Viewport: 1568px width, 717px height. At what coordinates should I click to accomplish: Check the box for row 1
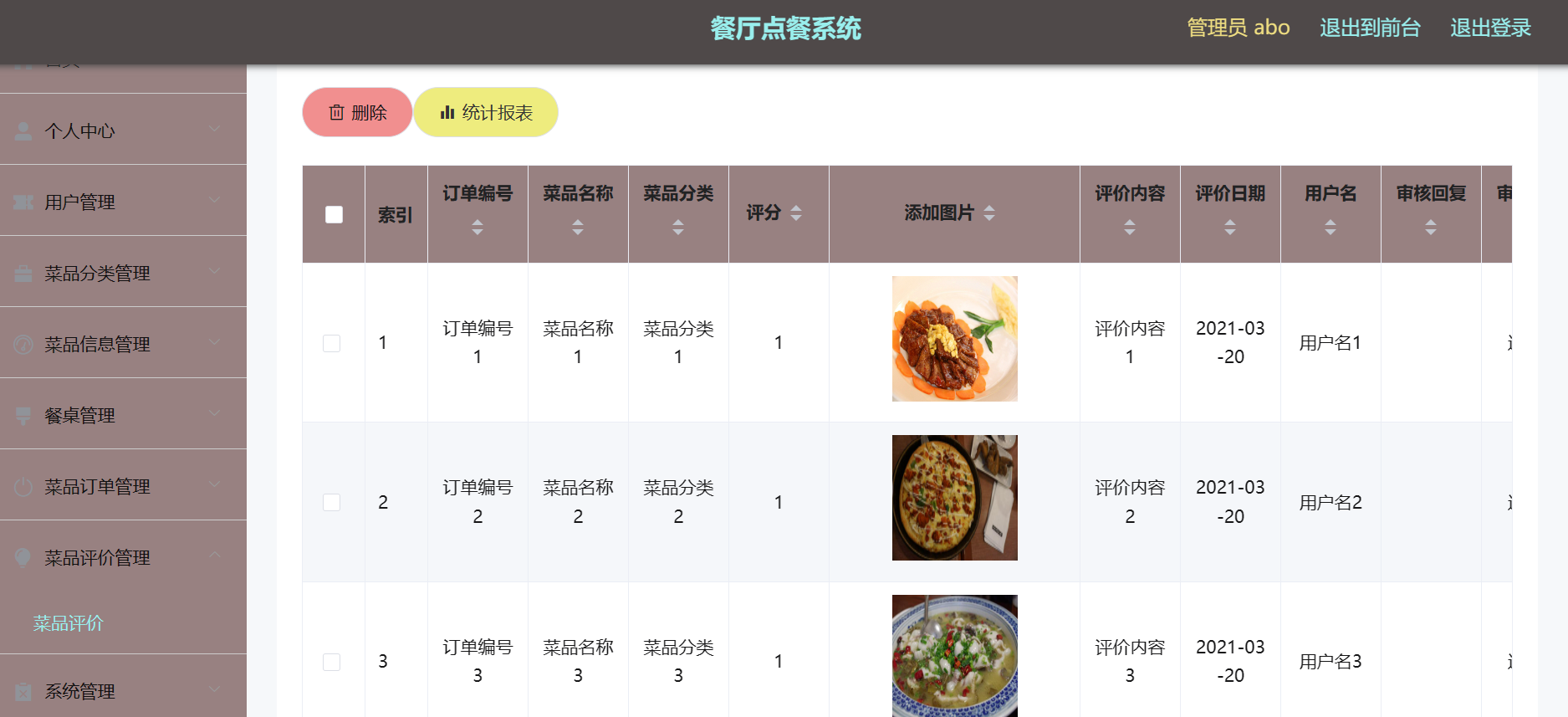(x=332, y=343)
